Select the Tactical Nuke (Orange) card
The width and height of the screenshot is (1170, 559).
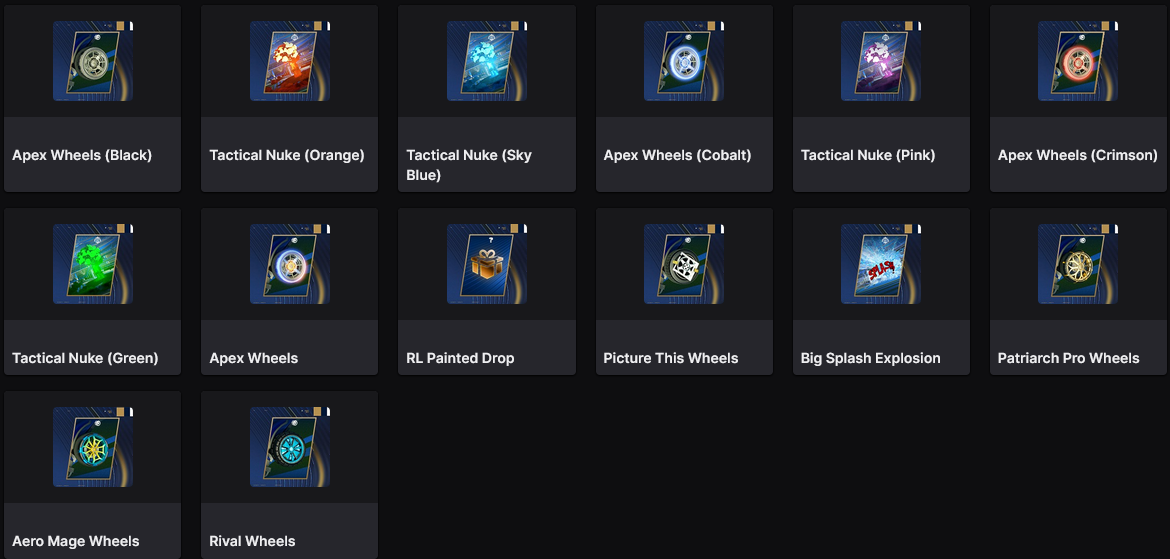coord(289,98)
